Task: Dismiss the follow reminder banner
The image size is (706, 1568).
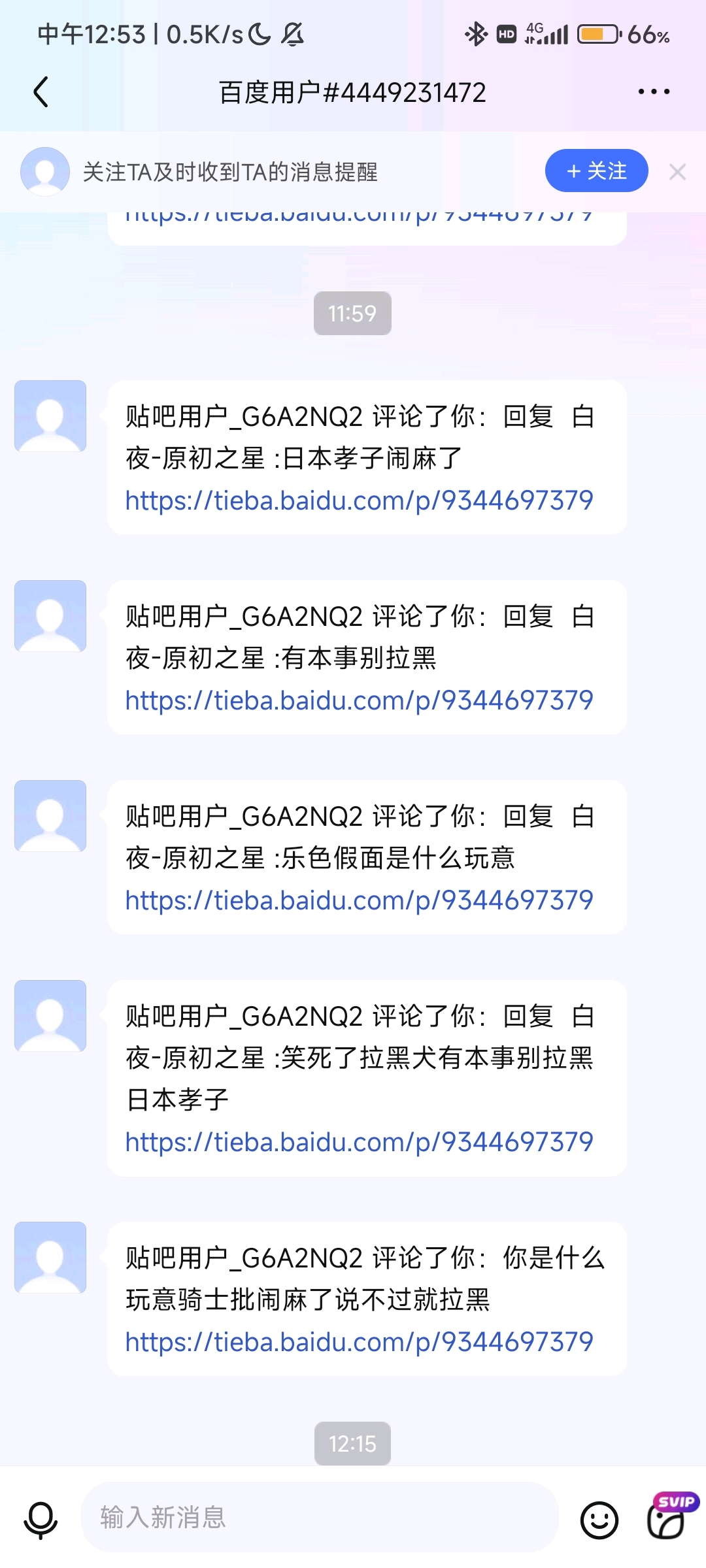Action: pyautogui.click(x=677, y=172)
